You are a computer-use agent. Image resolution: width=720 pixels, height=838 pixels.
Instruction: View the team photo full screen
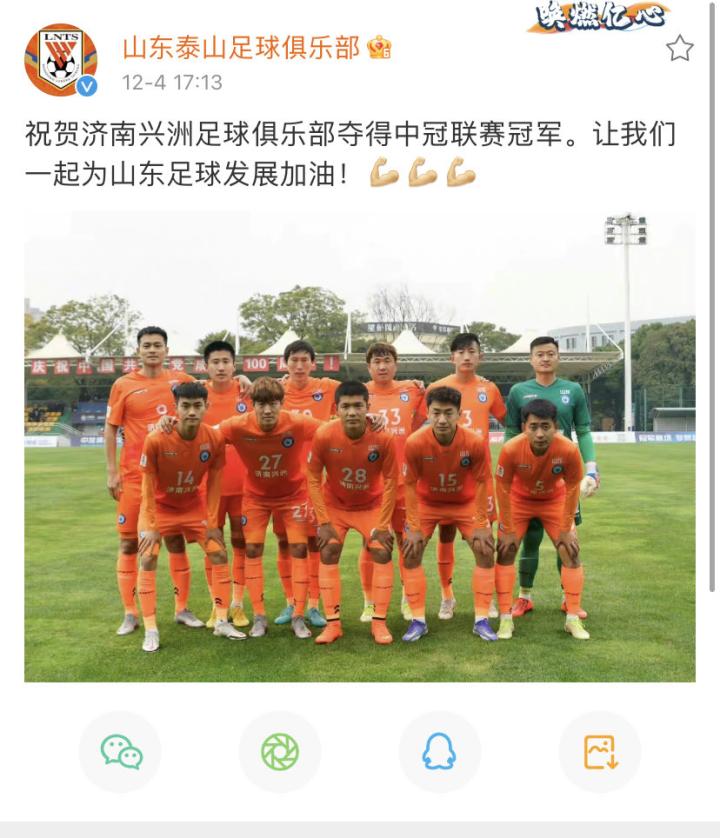[x=359, y=447]
